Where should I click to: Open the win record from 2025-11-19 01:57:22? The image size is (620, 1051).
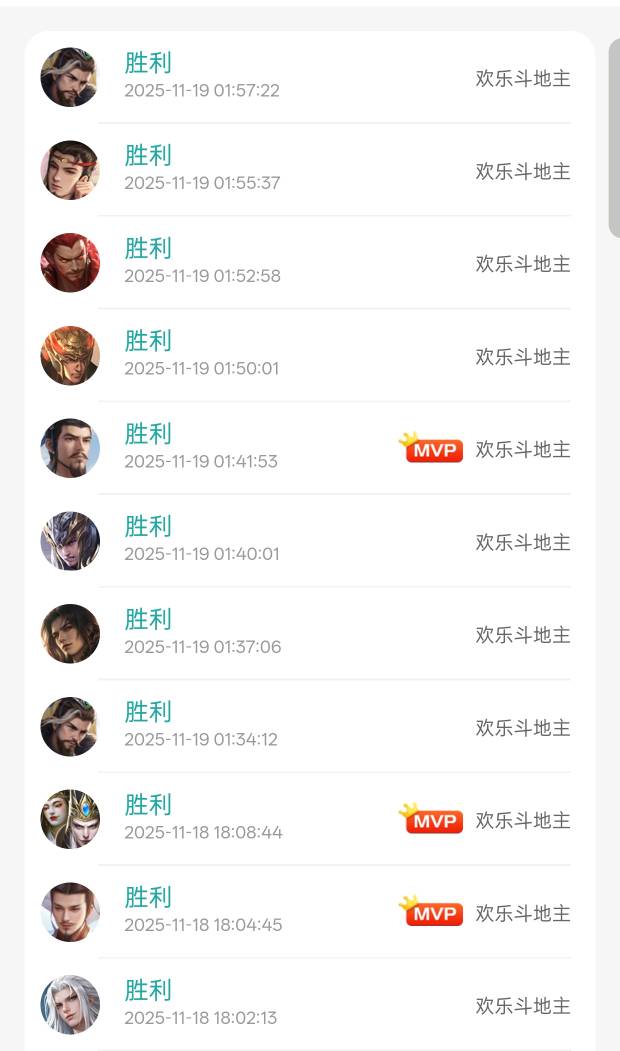[x=310, y=77]
